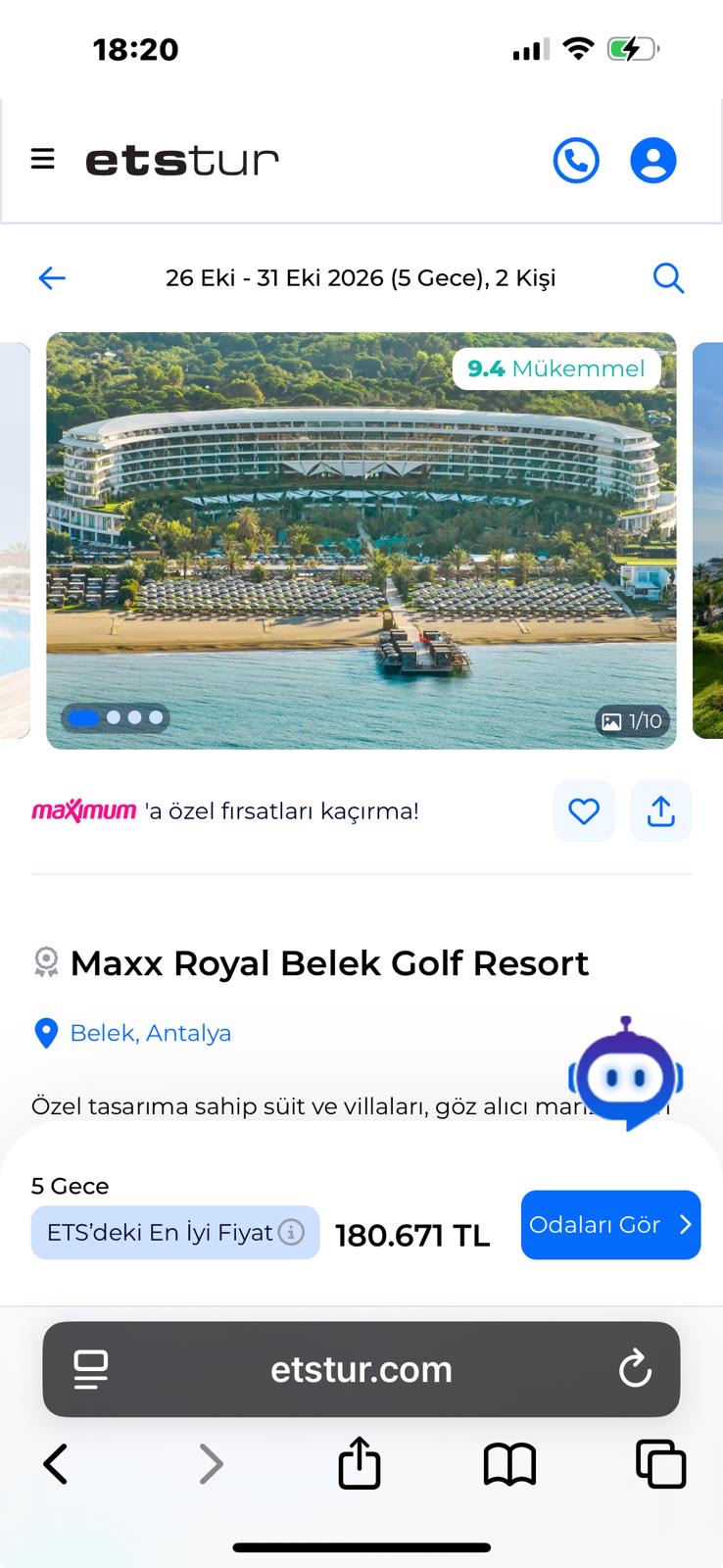Open the hamburger menu
The image size is (723, 1568).
pyautogui.click(x=43, y=159)
